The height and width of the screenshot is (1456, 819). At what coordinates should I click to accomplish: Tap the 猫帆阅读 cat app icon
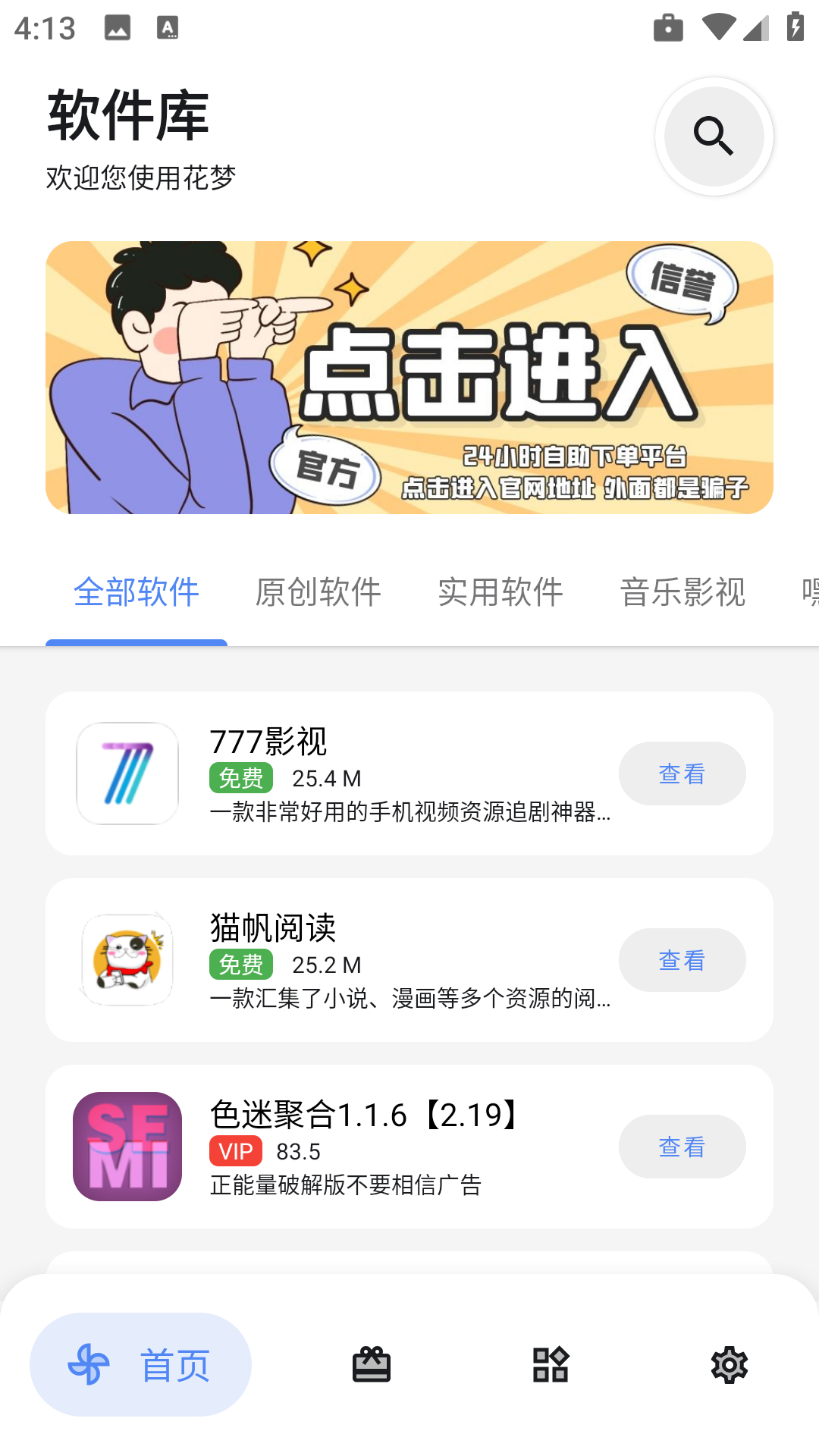[126, 959]
